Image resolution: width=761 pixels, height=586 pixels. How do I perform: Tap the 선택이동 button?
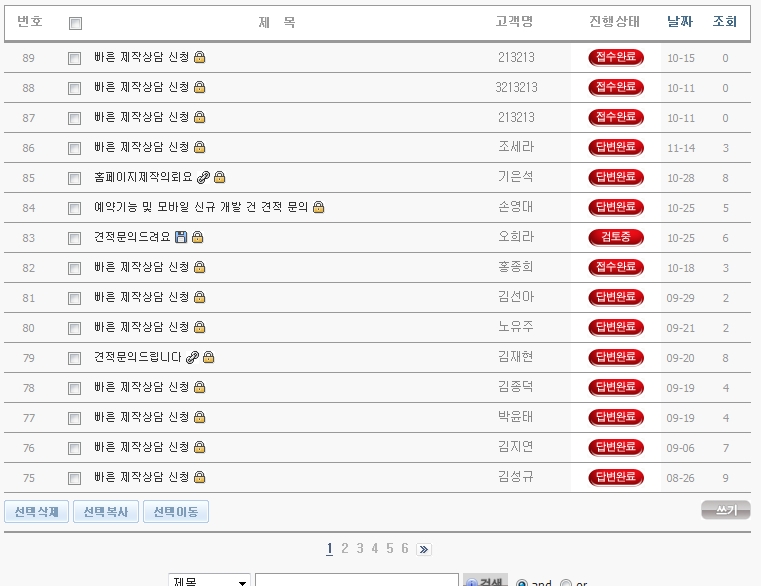tap(175, 512)
